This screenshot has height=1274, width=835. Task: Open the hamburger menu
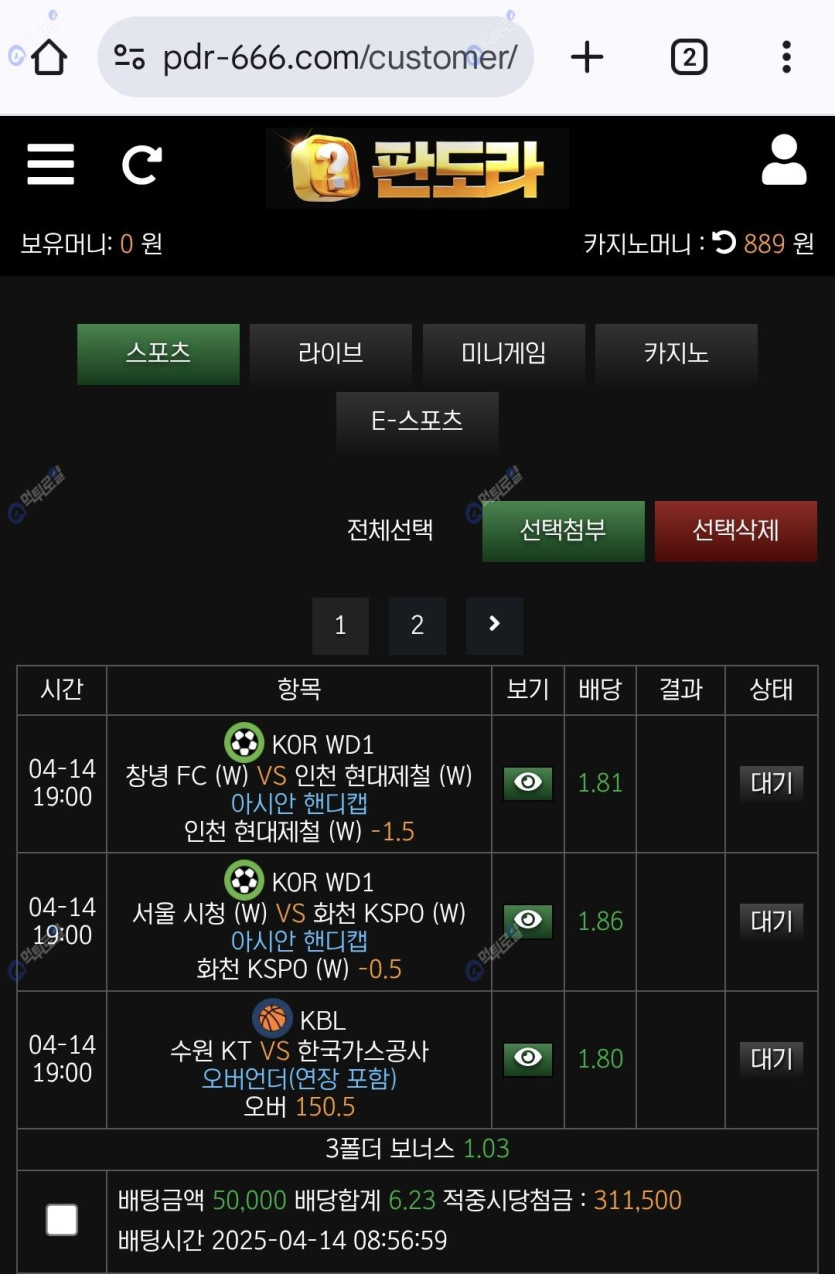pyautogui.click(x=51, y=165)
